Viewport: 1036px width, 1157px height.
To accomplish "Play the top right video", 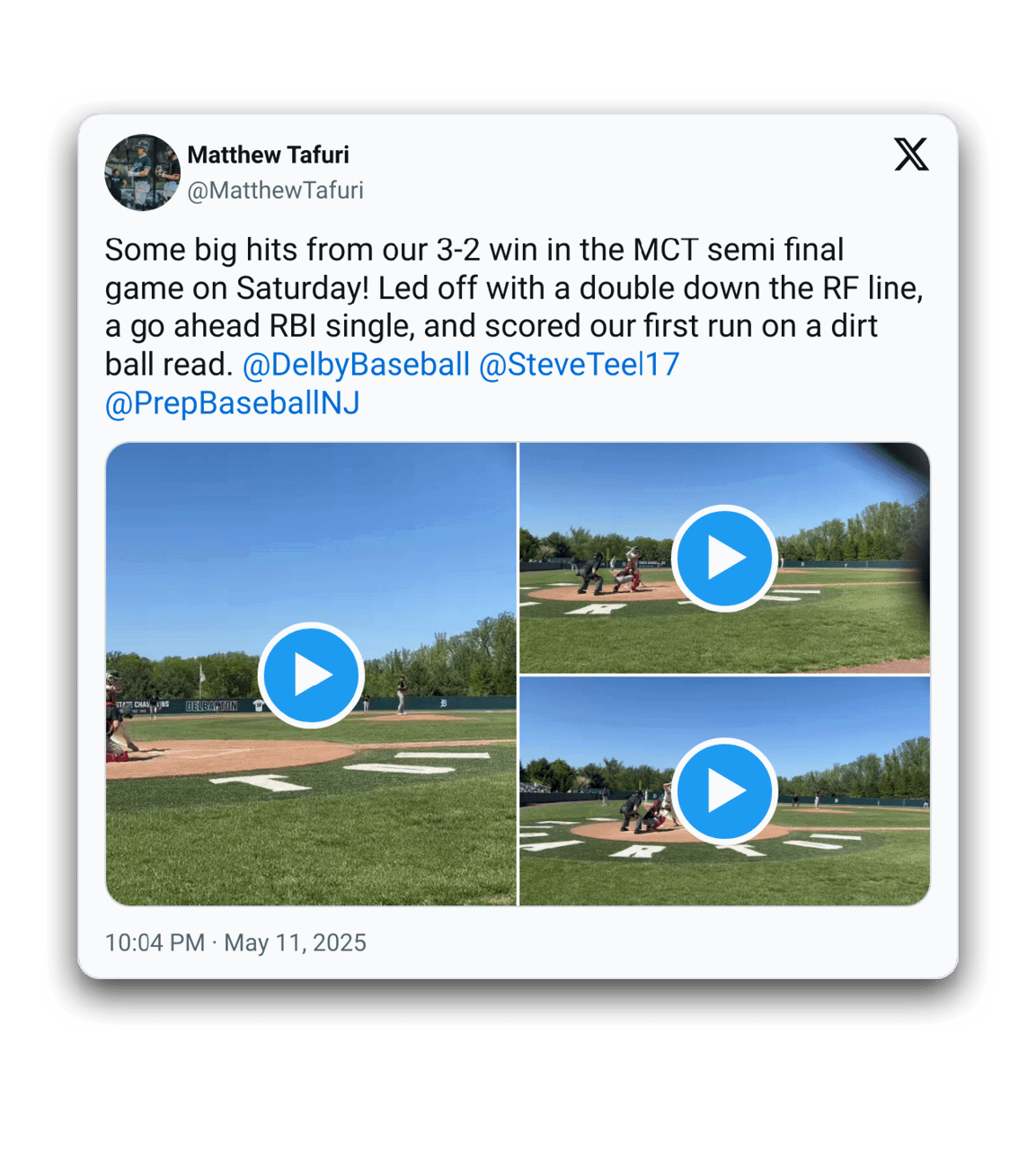I will [724, 559].
